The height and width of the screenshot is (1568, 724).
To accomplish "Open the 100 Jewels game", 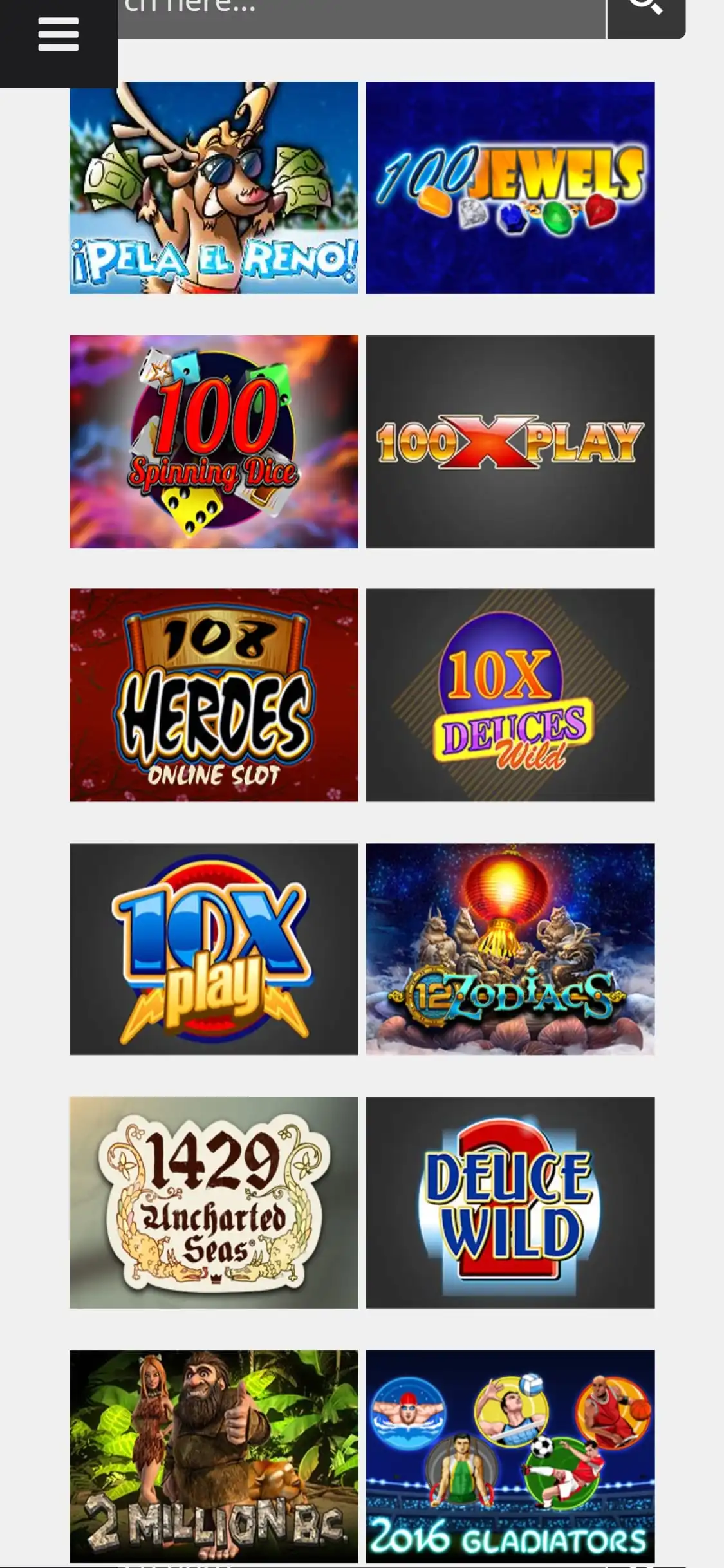I will click(x=510, y=187).
